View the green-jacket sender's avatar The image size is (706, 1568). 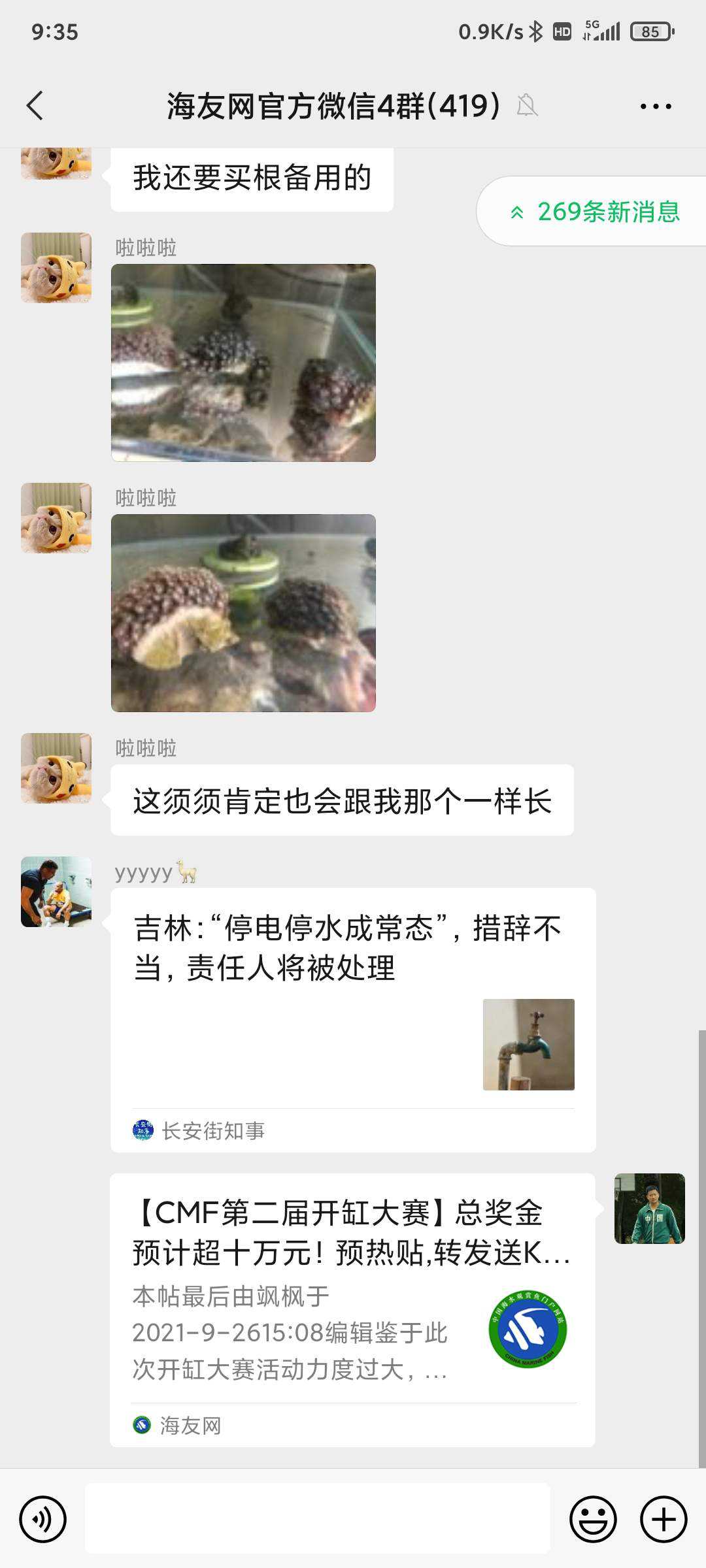[x=649, y=1209]
